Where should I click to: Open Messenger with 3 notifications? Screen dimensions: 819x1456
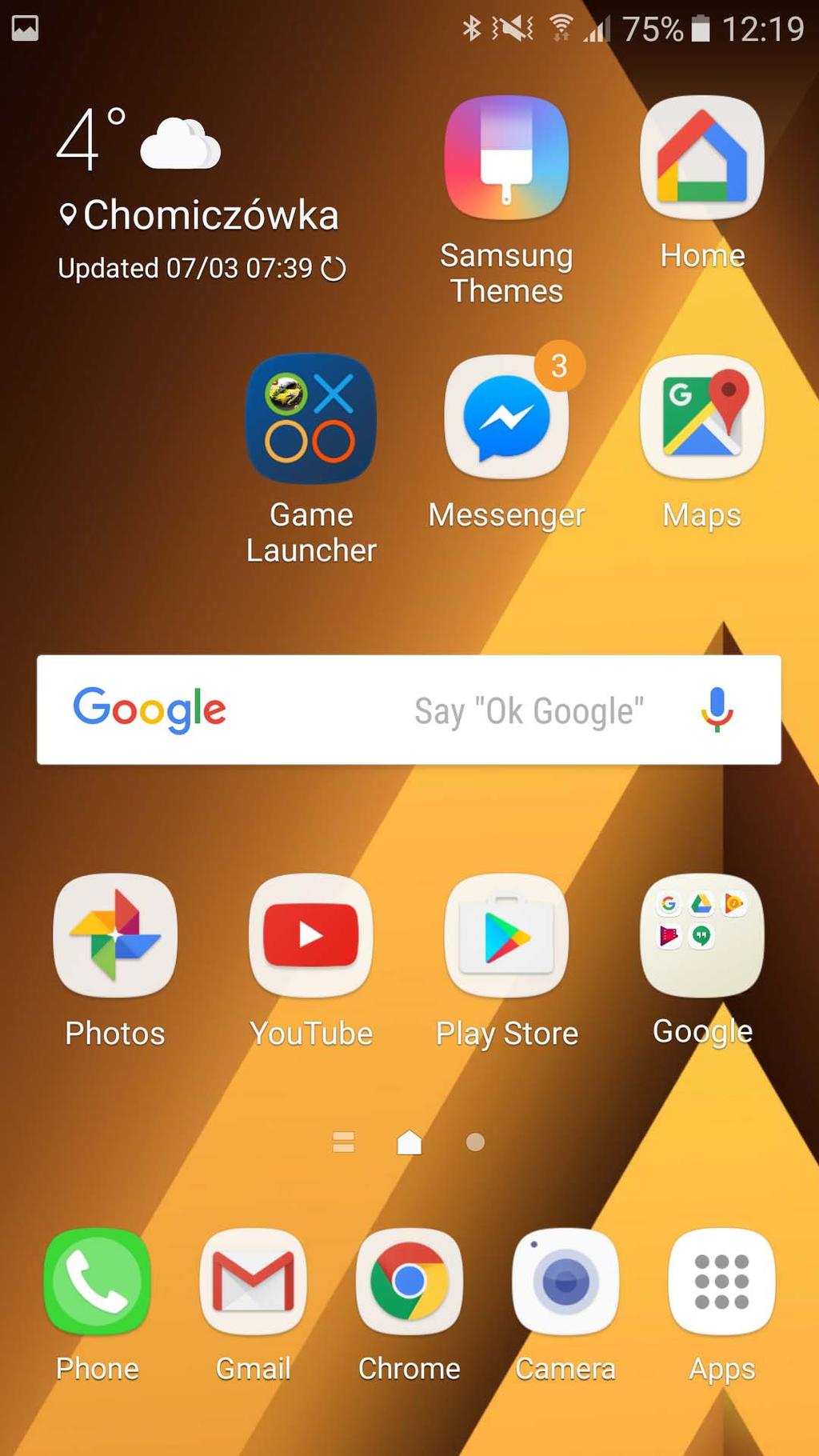[x=506, y=418]
